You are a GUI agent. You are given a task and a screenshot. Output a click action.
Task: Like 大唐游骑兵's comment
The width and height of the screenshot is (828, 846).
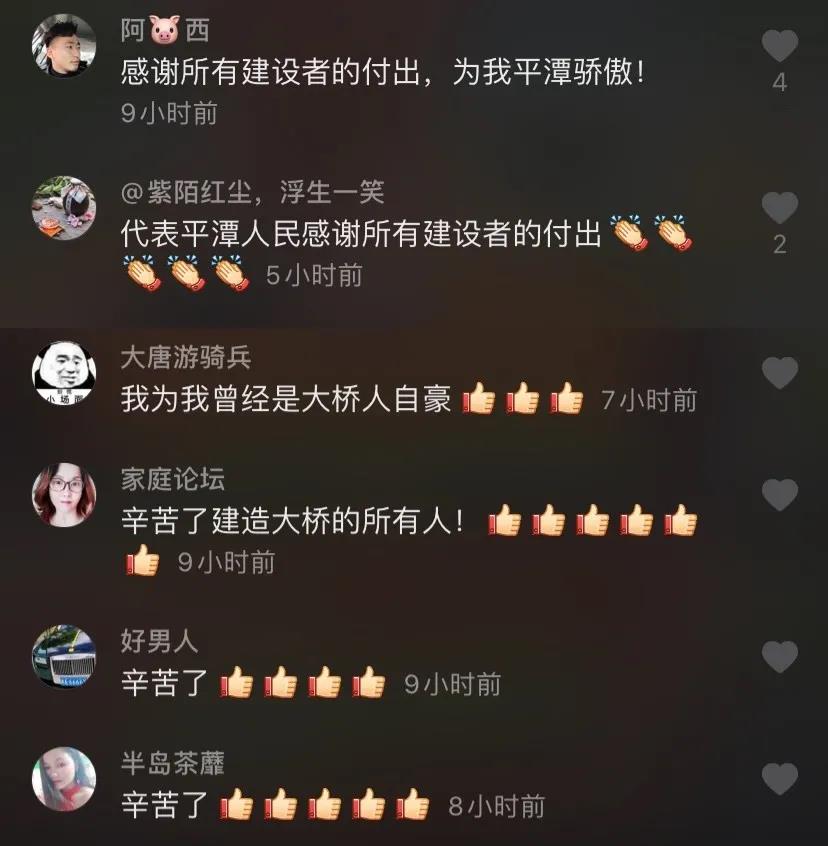[x=779, y=373]
